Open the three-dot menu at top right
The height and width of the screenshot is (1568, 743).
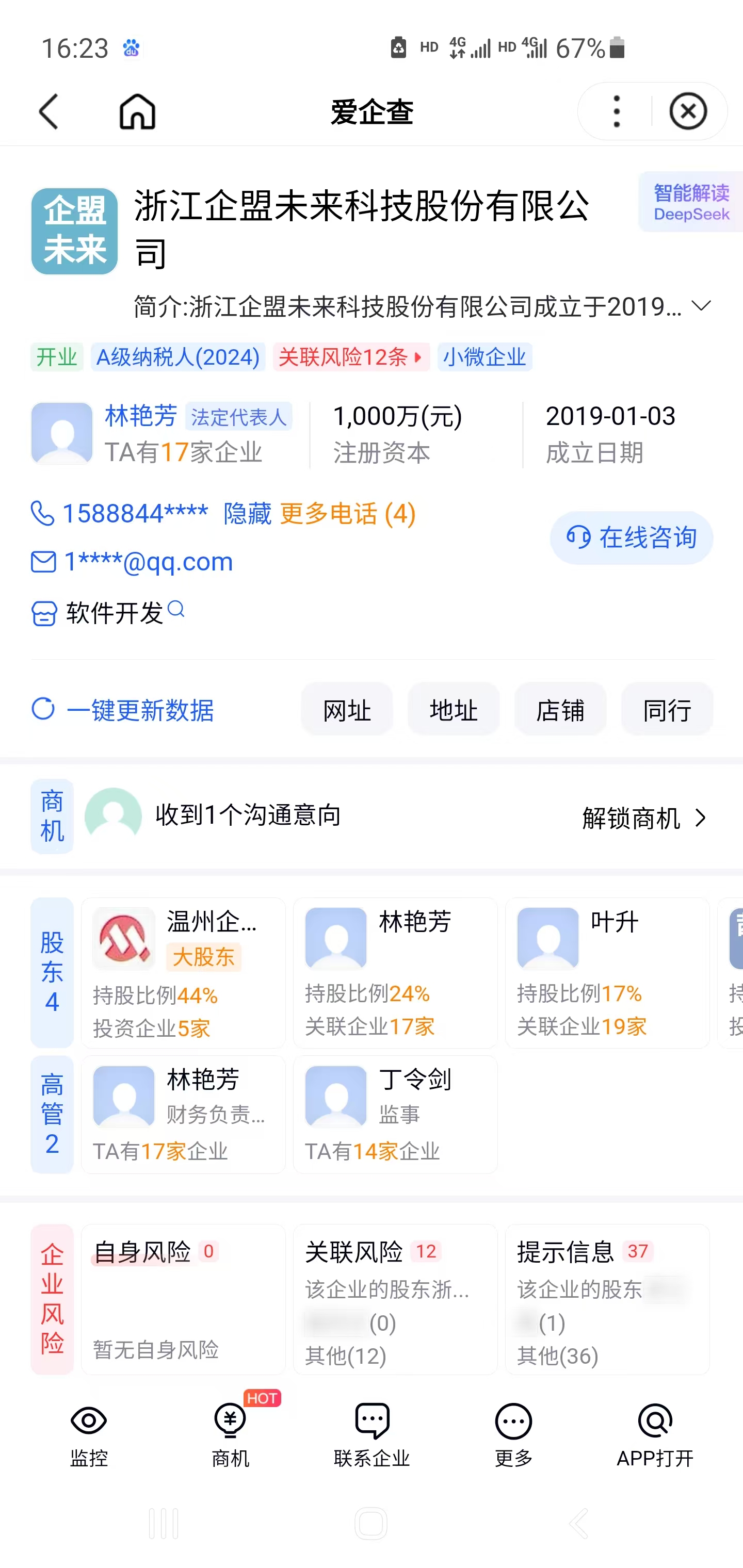tap(615, 111)
